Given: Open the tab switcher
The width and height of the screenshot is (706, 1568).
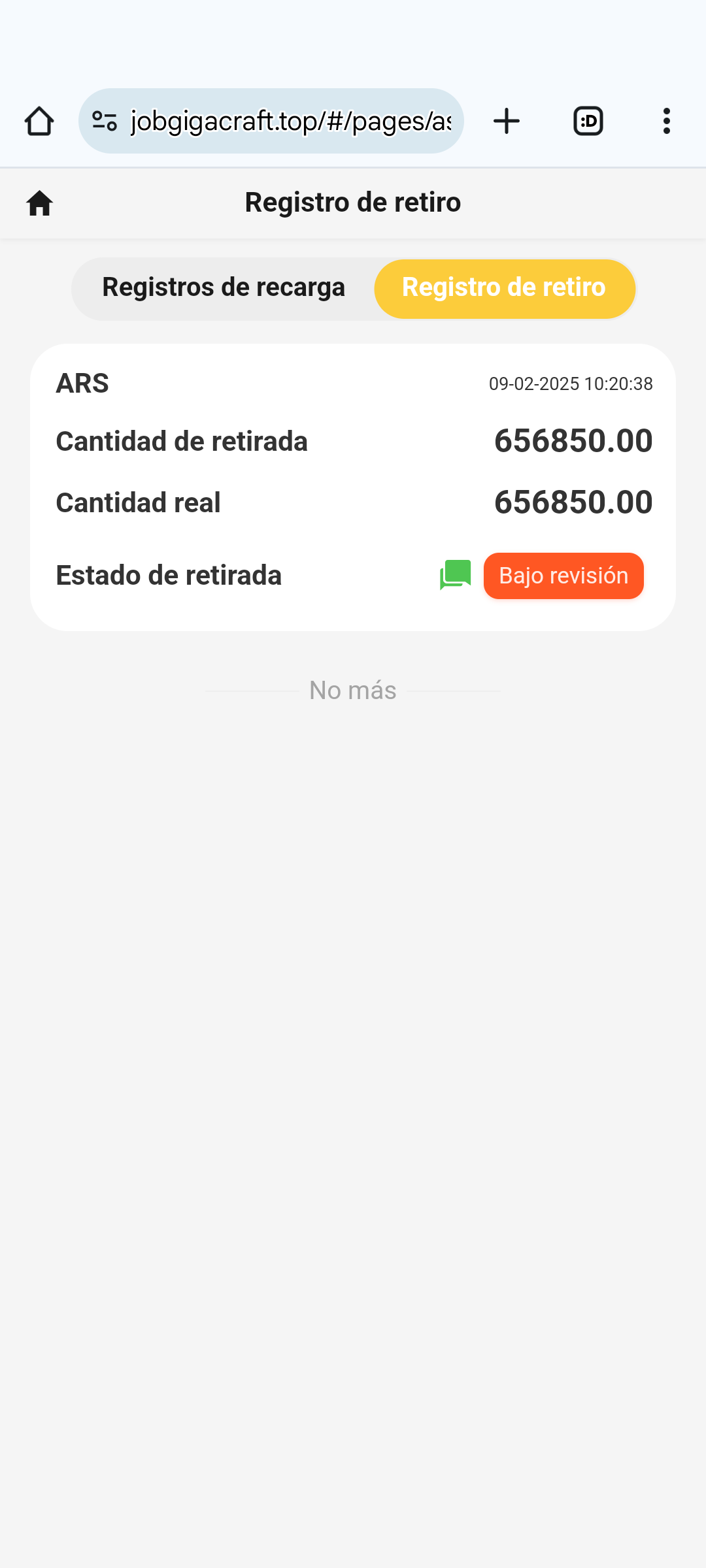Looking at the screenshot, I should click(588, 122).
